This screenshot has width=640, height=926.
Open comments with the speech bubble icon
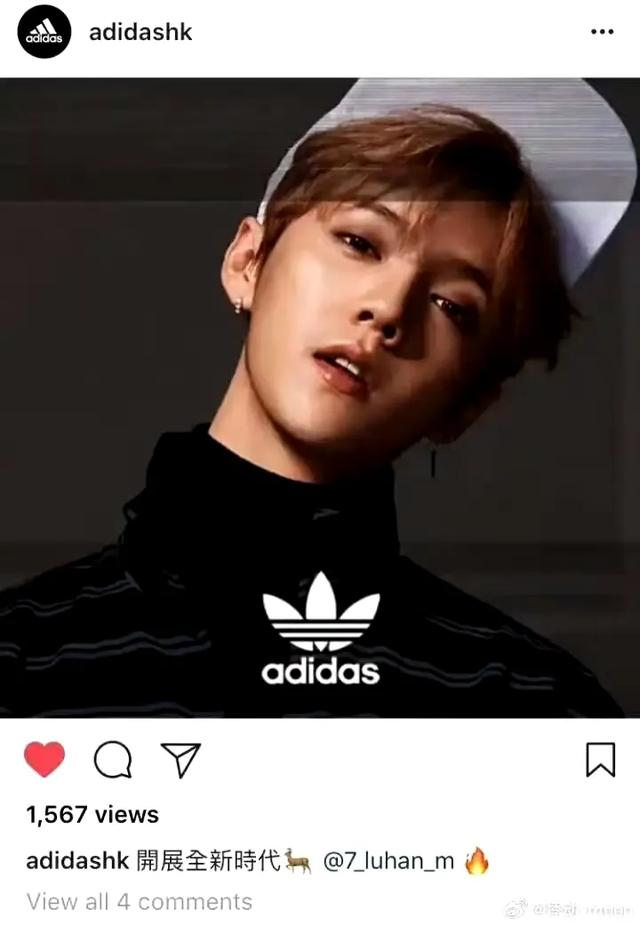coord(112,760)
